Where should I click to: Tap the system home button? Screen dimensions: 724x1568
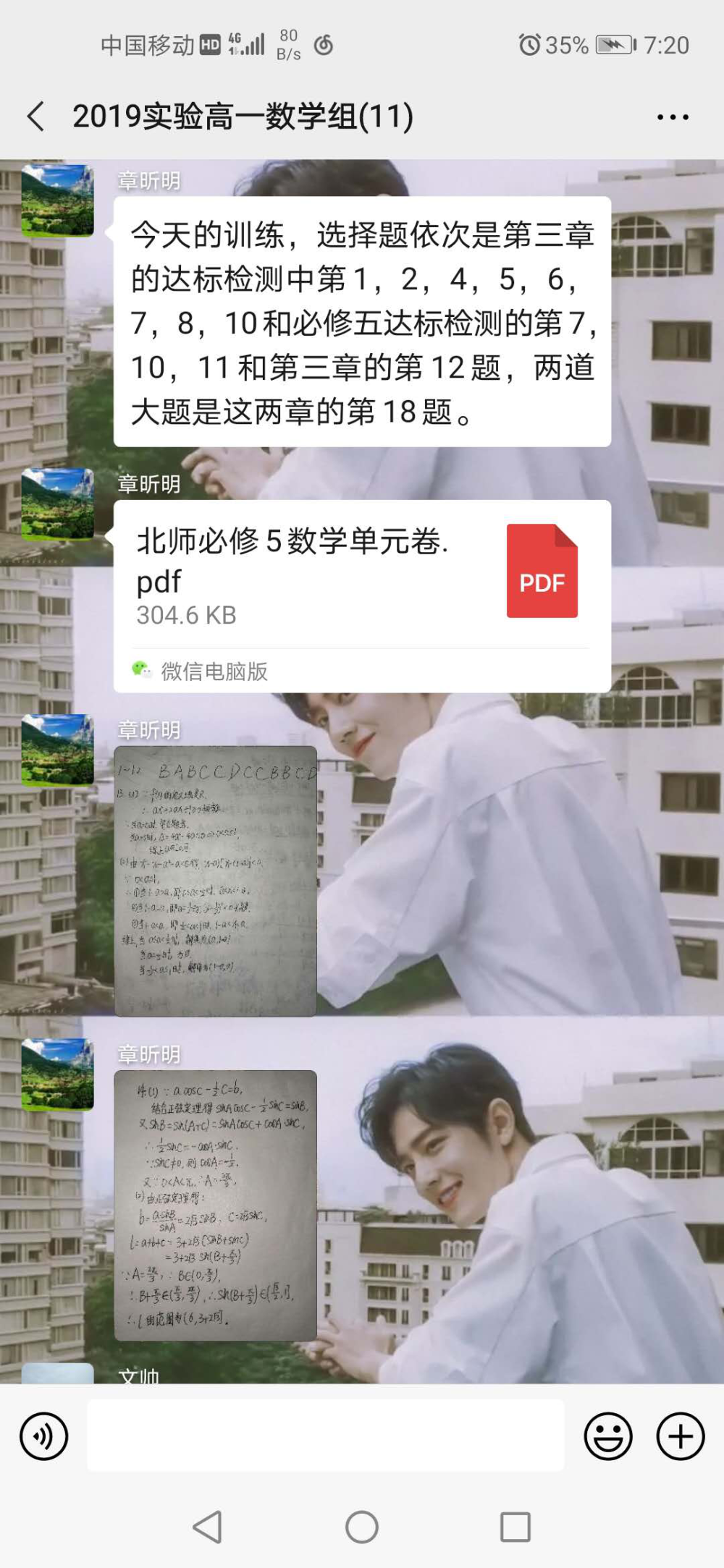click(362, 1527)
